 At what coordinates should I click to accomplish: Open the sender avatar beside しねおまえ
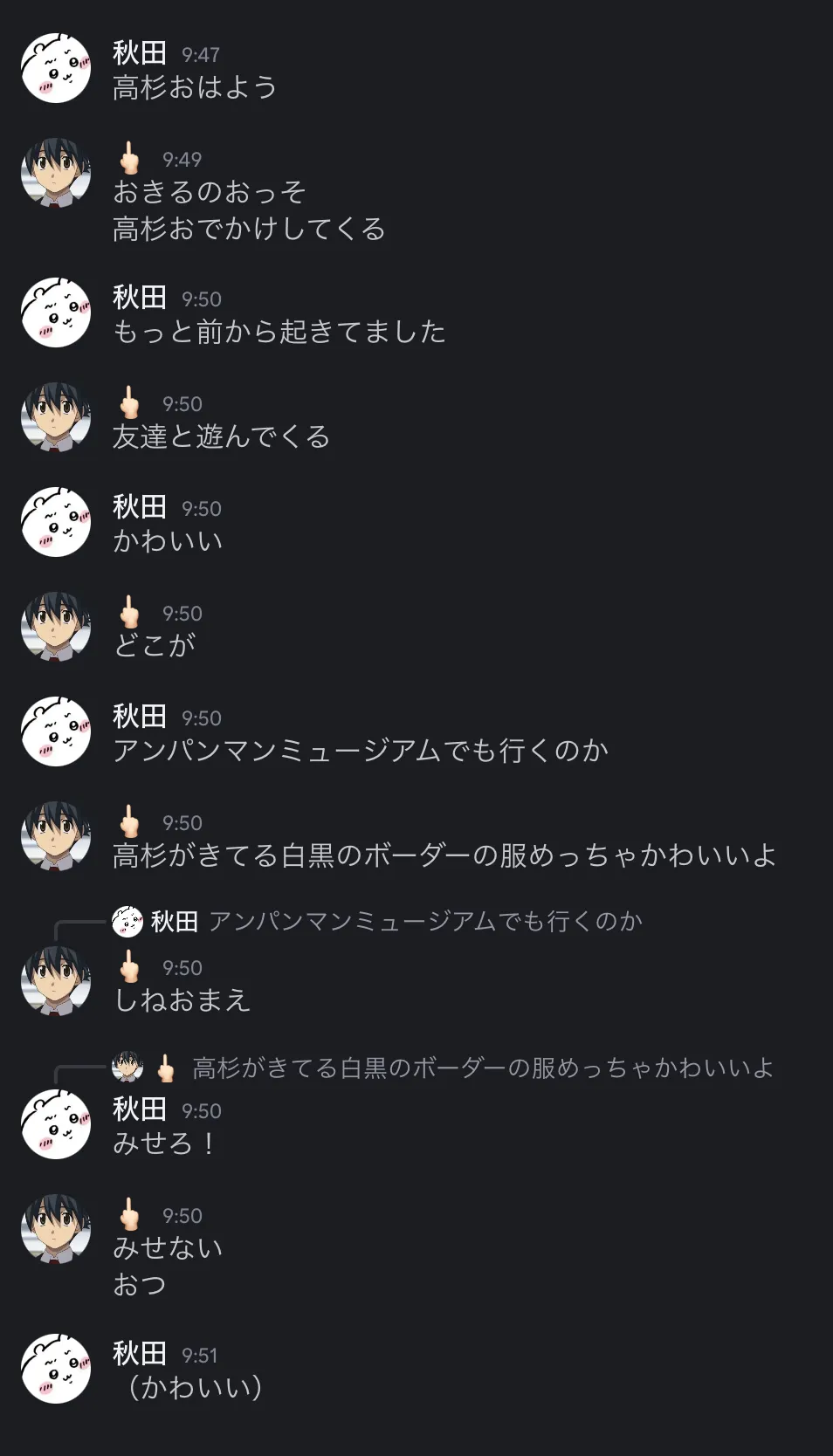pos(56,981)
